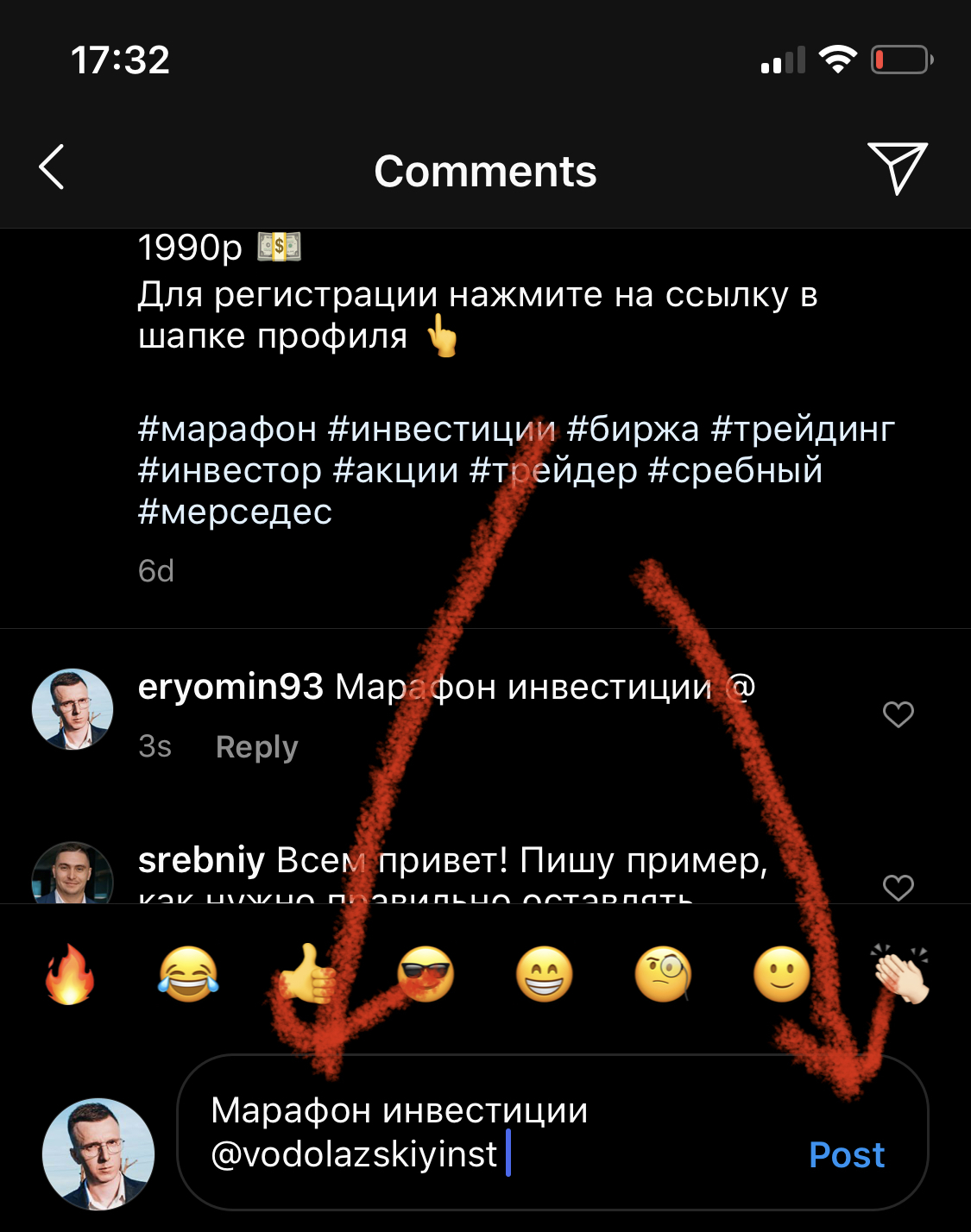Reply to eryomin93's comment
971x1232 pixels.
[256, 746]
